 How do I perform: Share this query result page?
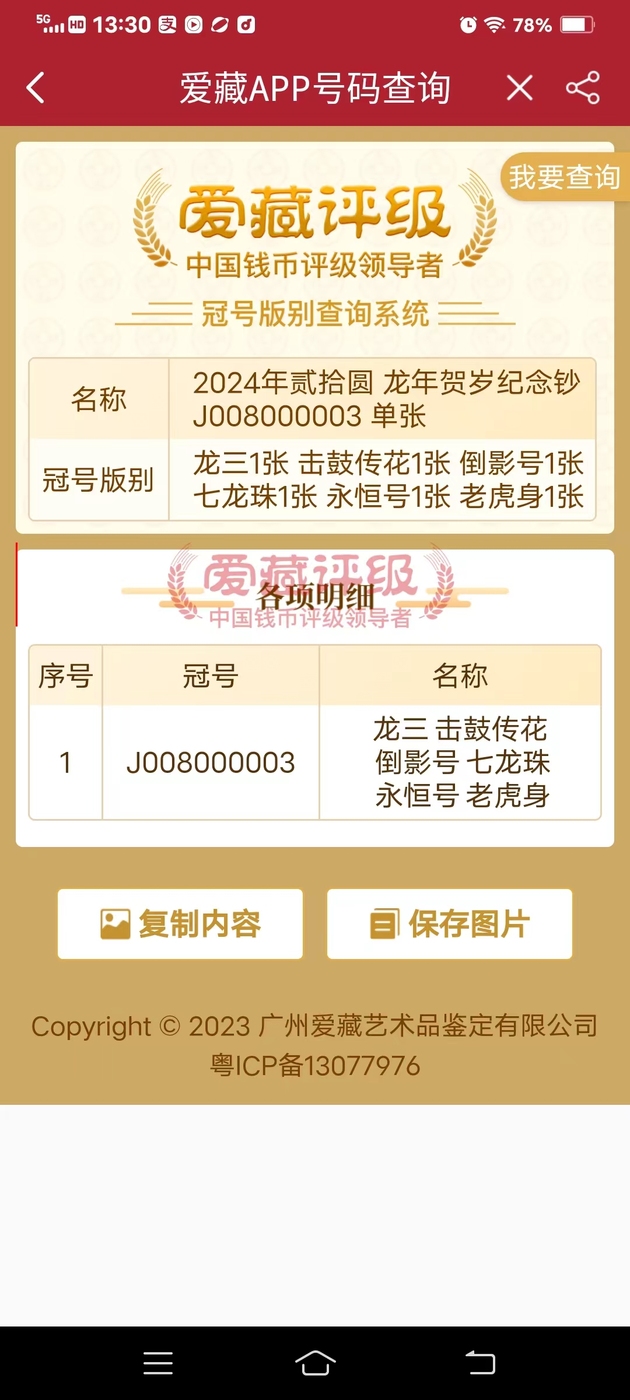click(x=583, y=88)
